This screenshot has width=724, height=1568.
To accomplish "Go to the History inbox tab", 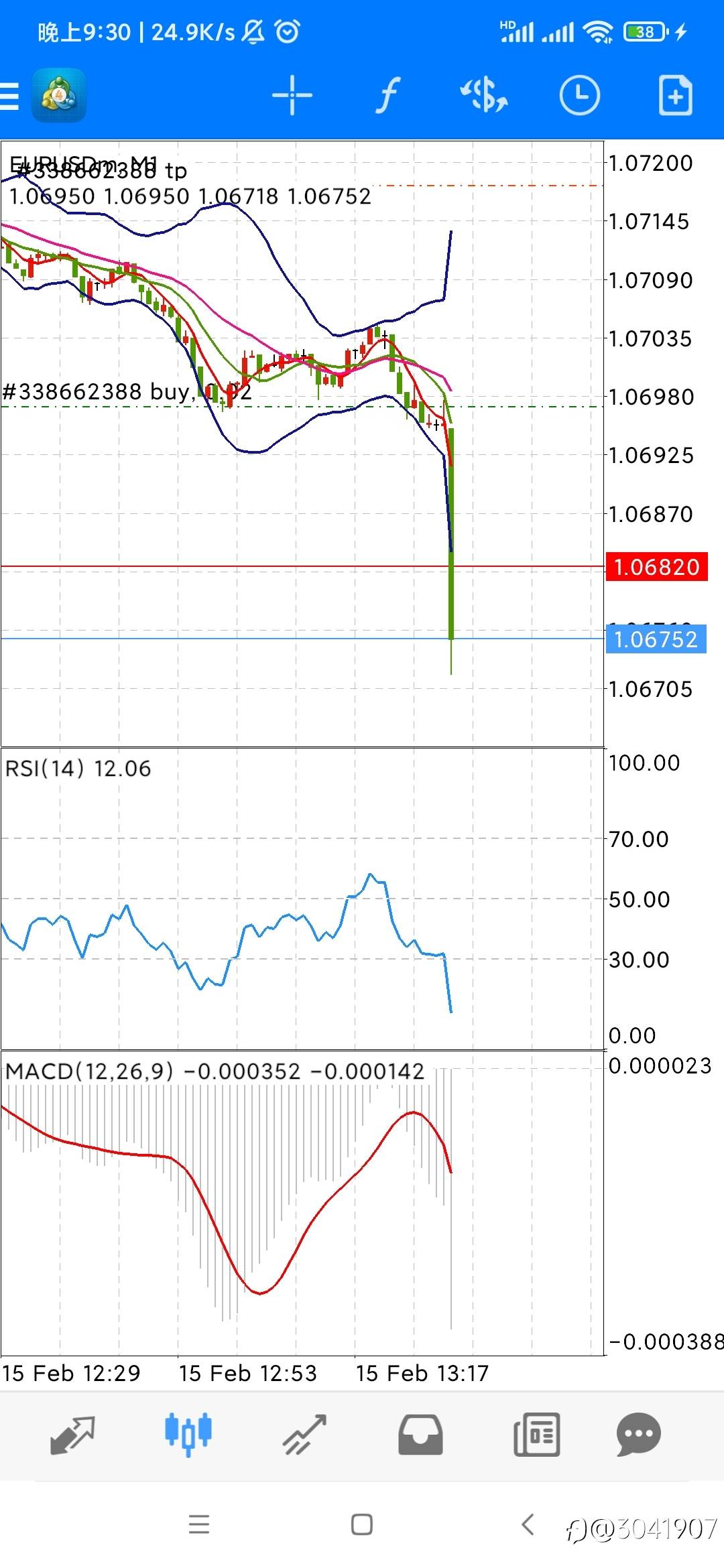I will [420, 1434].
